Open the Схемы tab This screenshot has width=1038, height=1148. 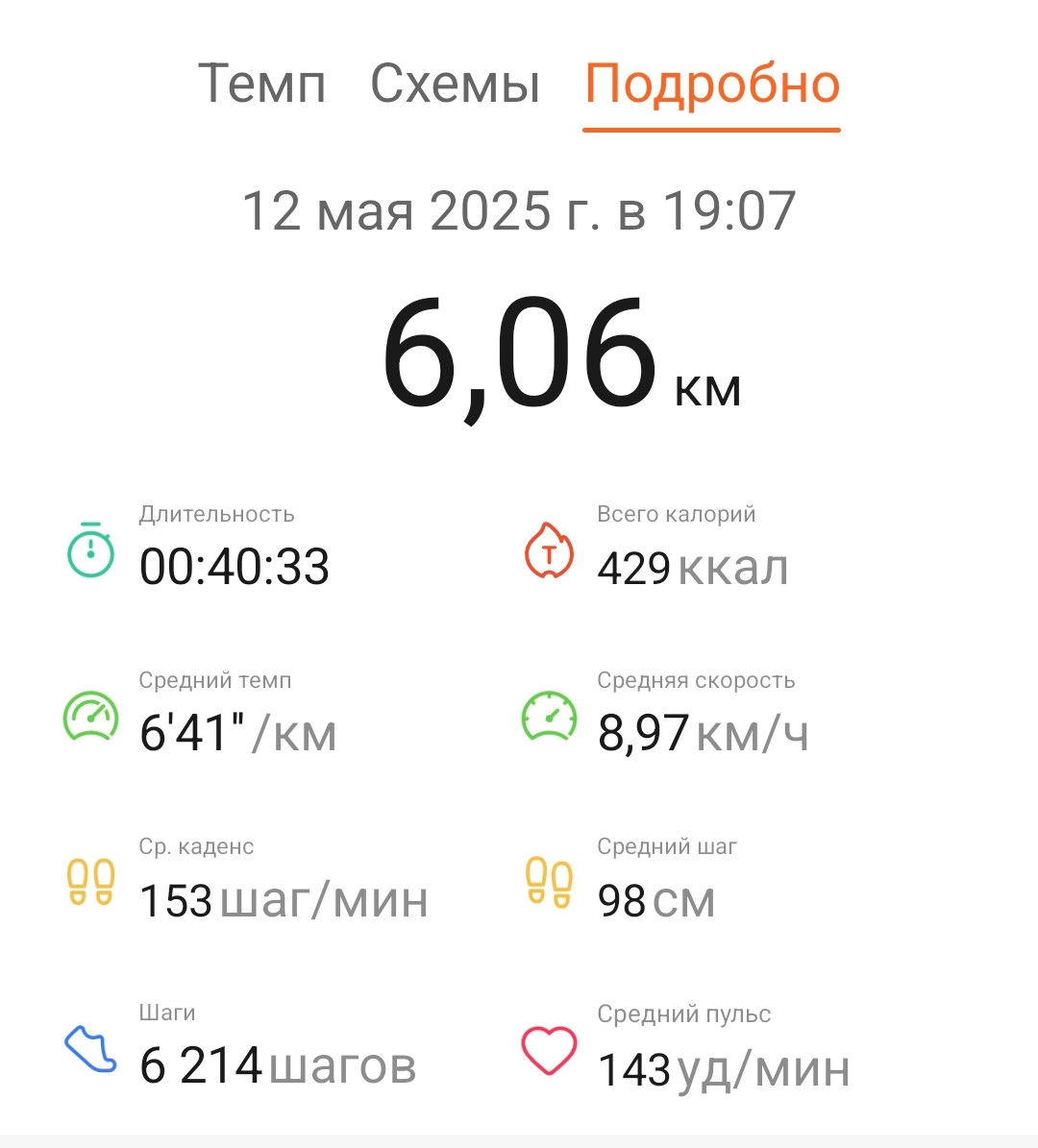coord(455,84)
